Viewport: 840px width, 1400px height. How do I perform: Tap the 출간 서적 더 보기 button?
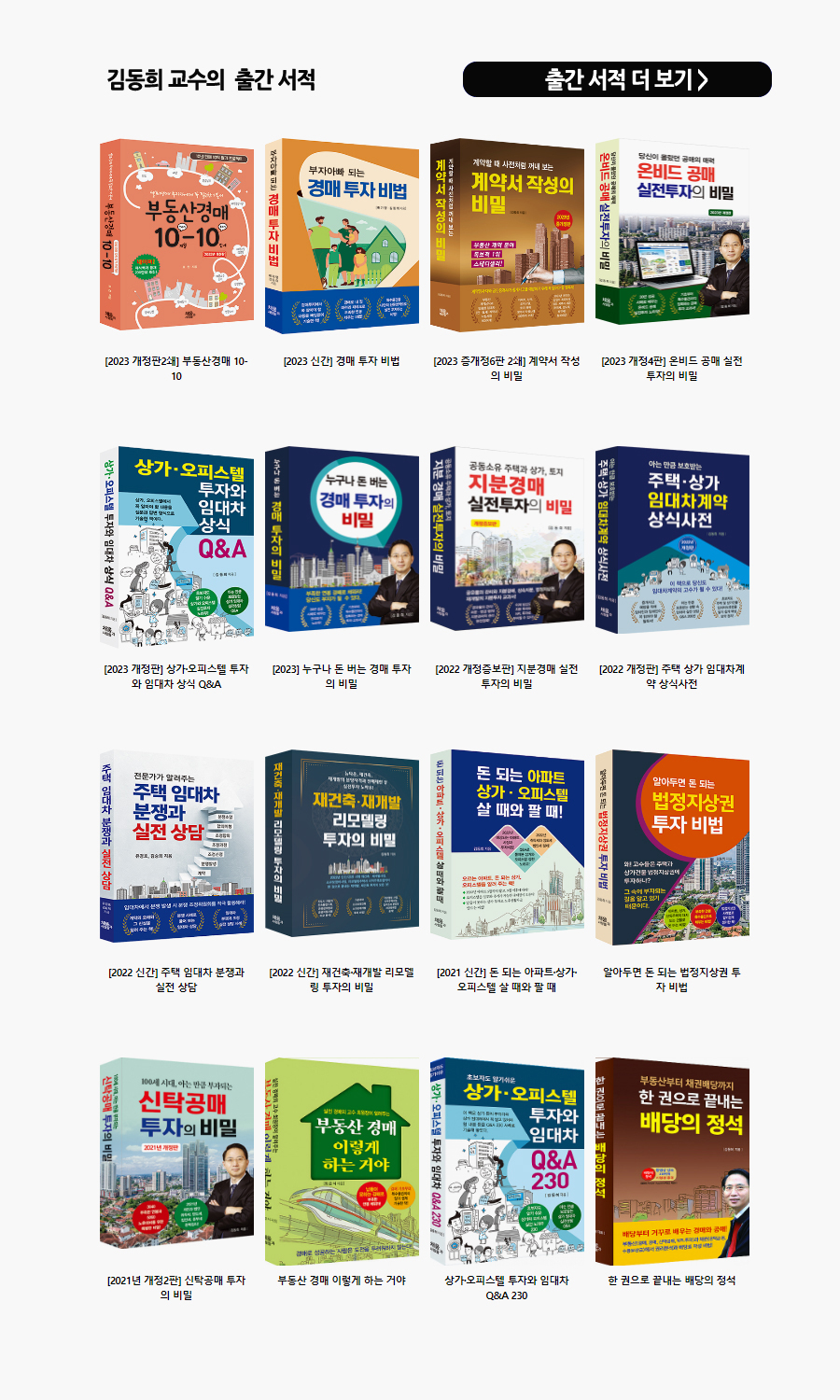click(x=617, y=79)
